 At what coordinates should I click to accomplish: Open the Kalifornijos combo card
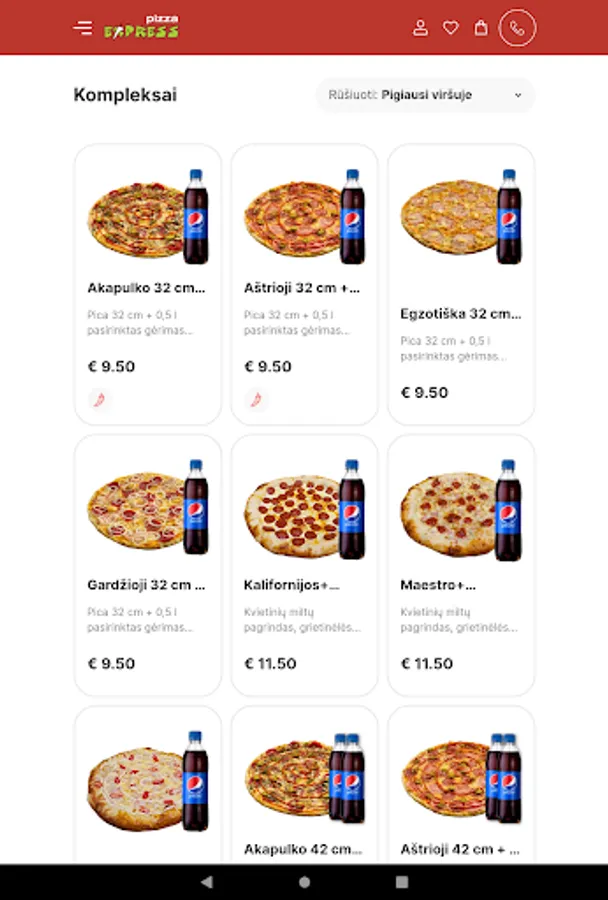(x=304, y=565)
